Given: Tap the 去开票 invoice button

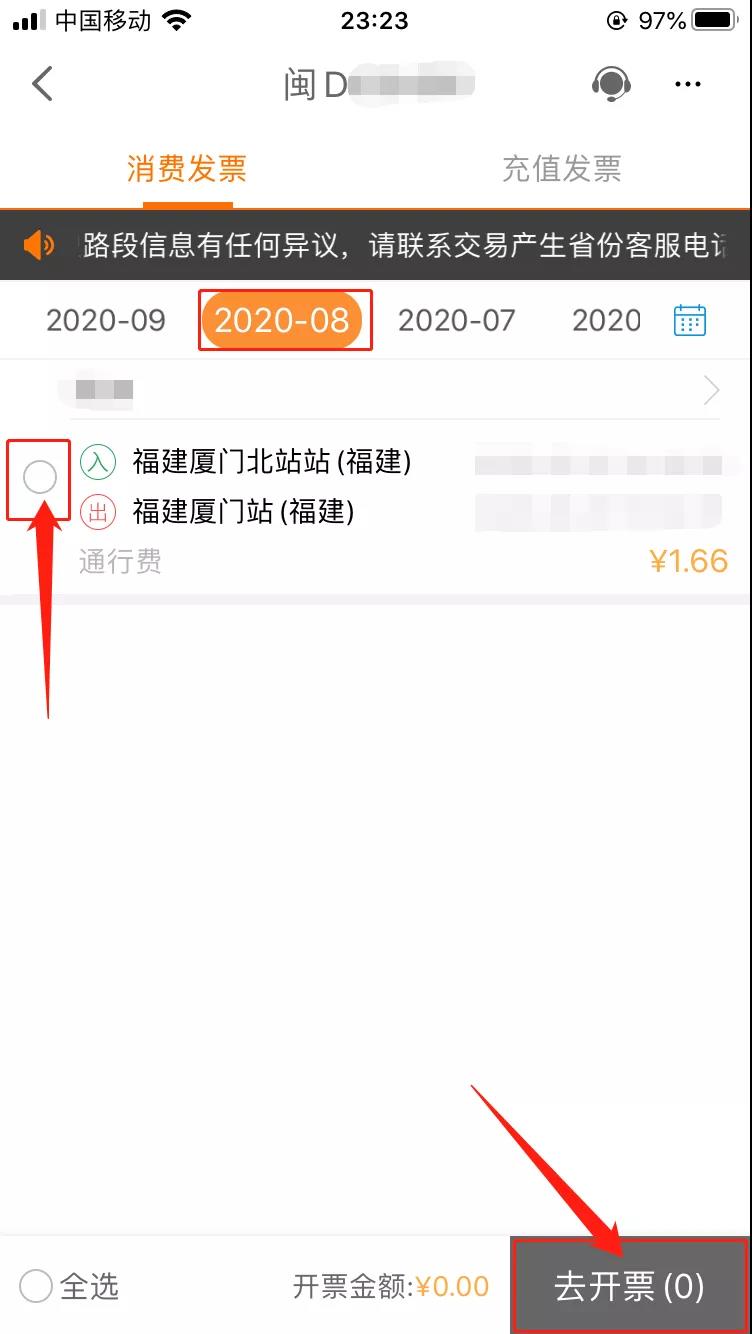Looking at the screenshot, I should [627, 1289].
